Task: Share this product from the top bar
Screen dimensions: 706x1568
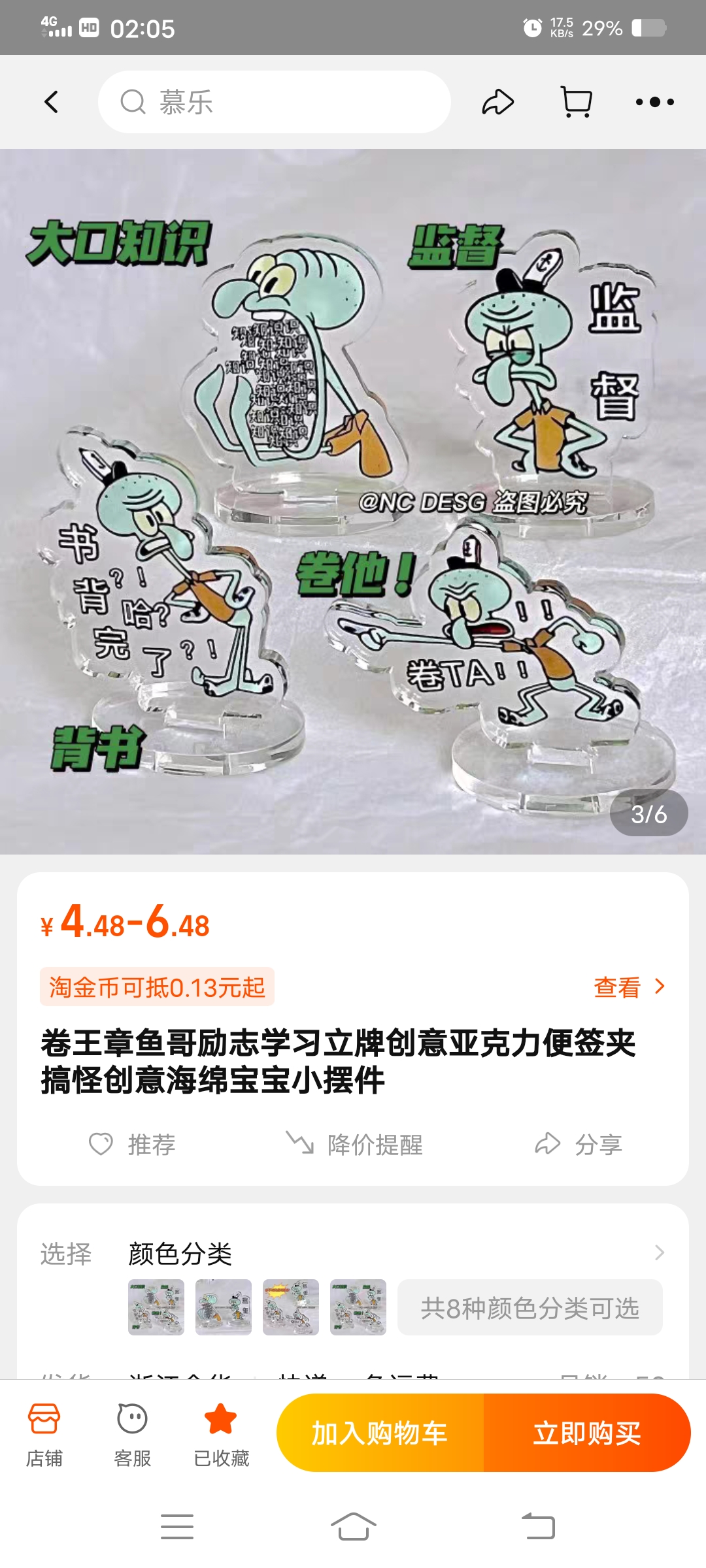Action: [498, 102]
